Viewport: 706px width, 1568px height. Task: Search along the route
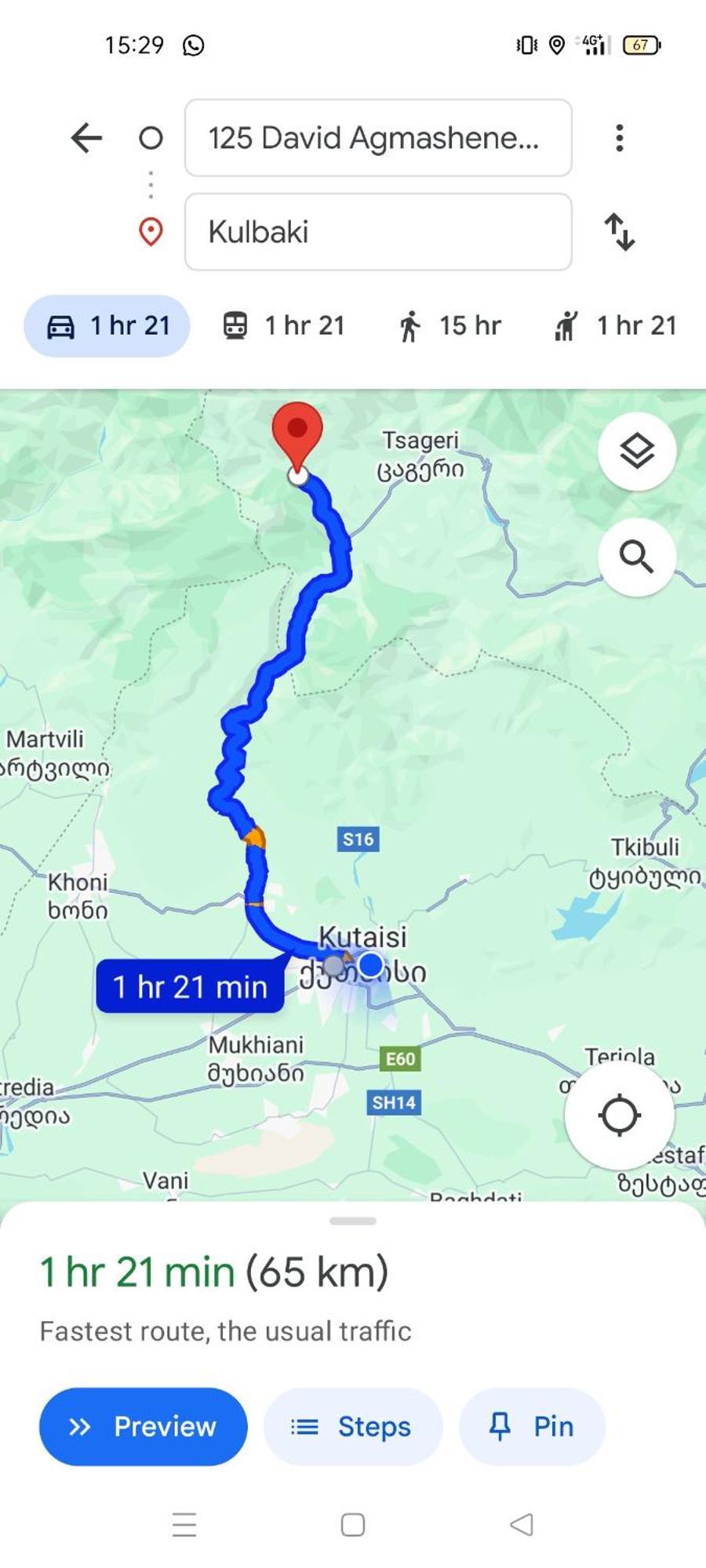[636, 557]
